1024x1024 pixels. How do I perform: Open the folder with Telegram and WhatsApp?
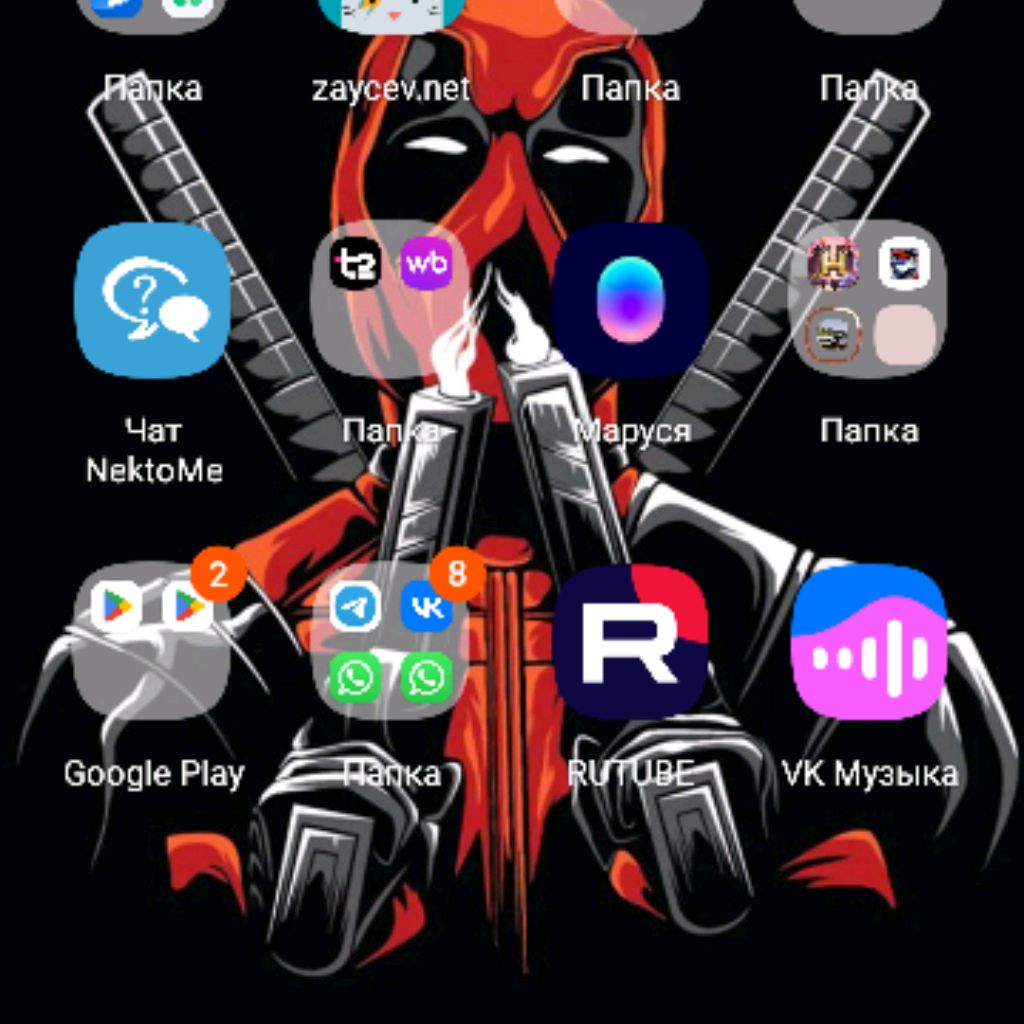click(391, 642)
